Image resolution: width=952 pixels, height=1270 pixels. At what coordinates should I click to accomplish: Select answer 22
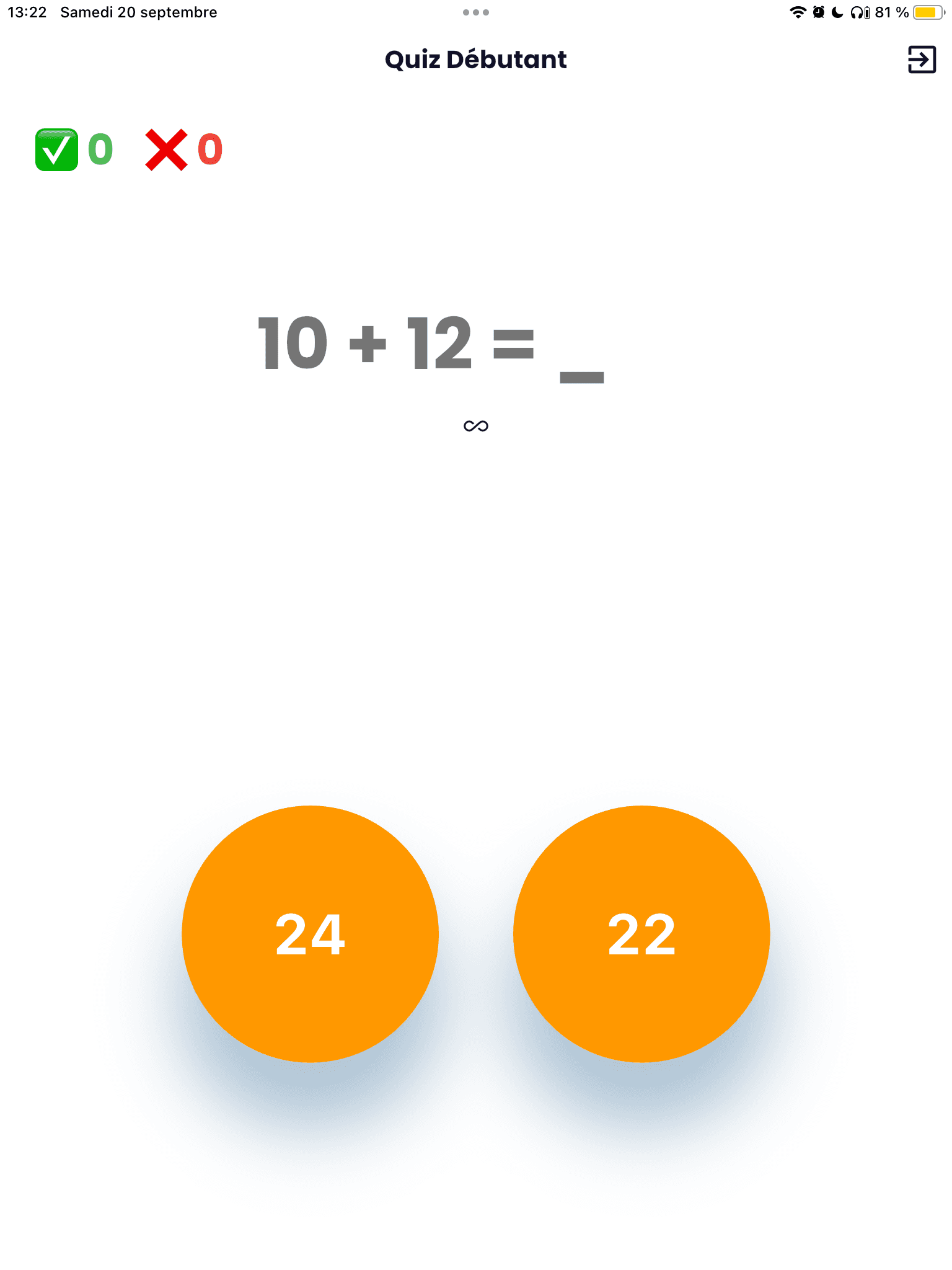tap(641, 934)
